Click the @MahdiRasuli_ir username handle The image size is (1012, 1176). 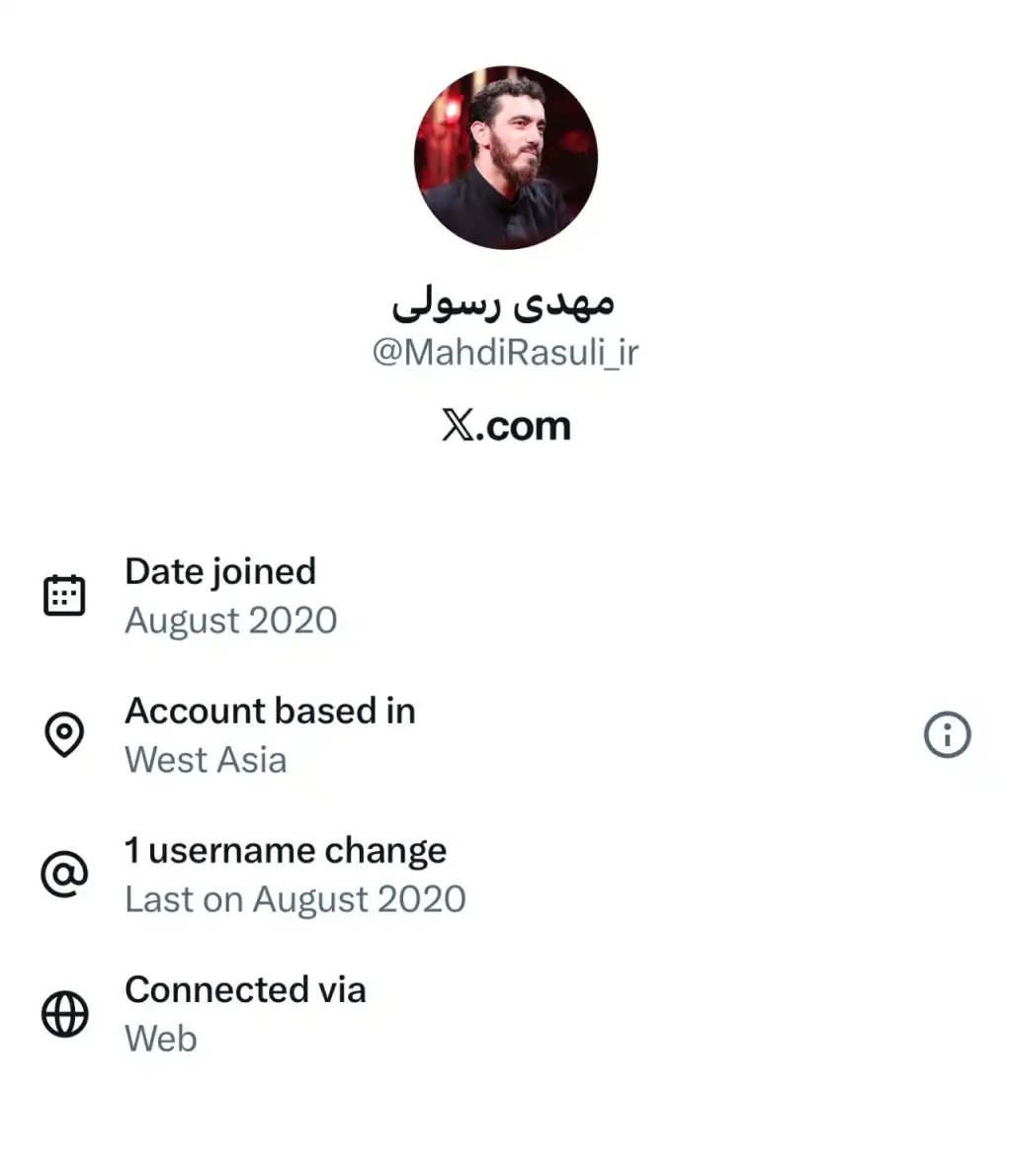[x=505, y=351]
